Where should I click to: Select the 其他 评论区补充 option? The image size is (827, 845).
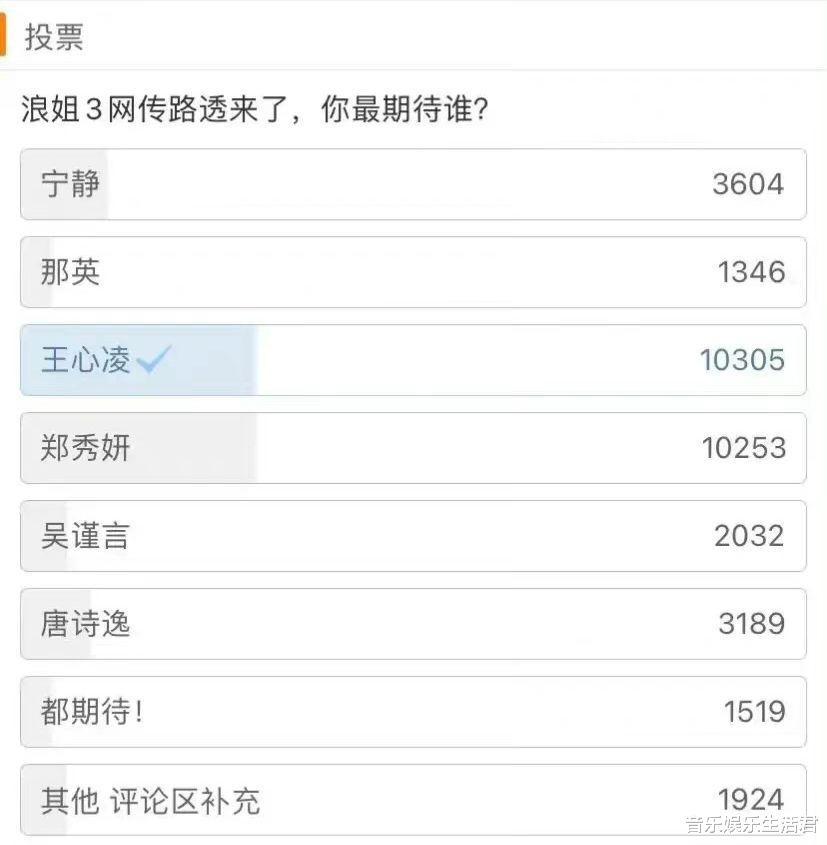[412, 800]
